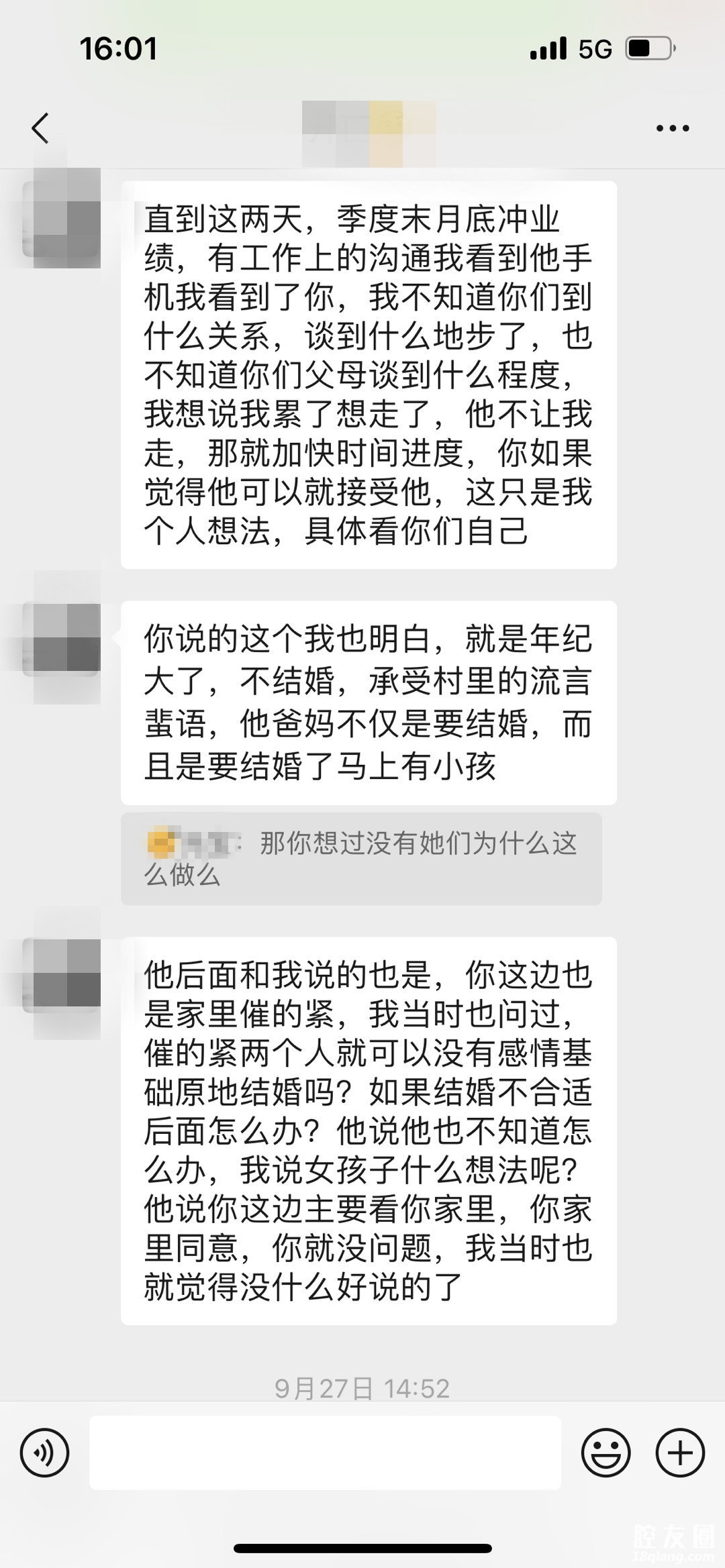Open the plus attachments menu
The height and width of the screenshot is (1568, 725).
pyautogui.click(x=680, y=1453)
